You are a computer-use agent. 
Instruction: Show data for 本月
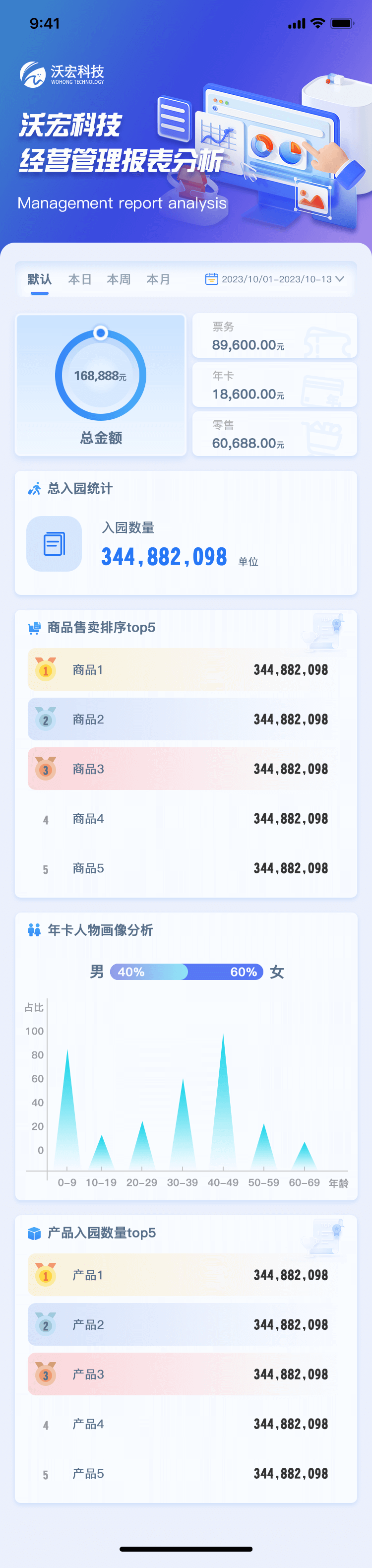click(158, 279)
